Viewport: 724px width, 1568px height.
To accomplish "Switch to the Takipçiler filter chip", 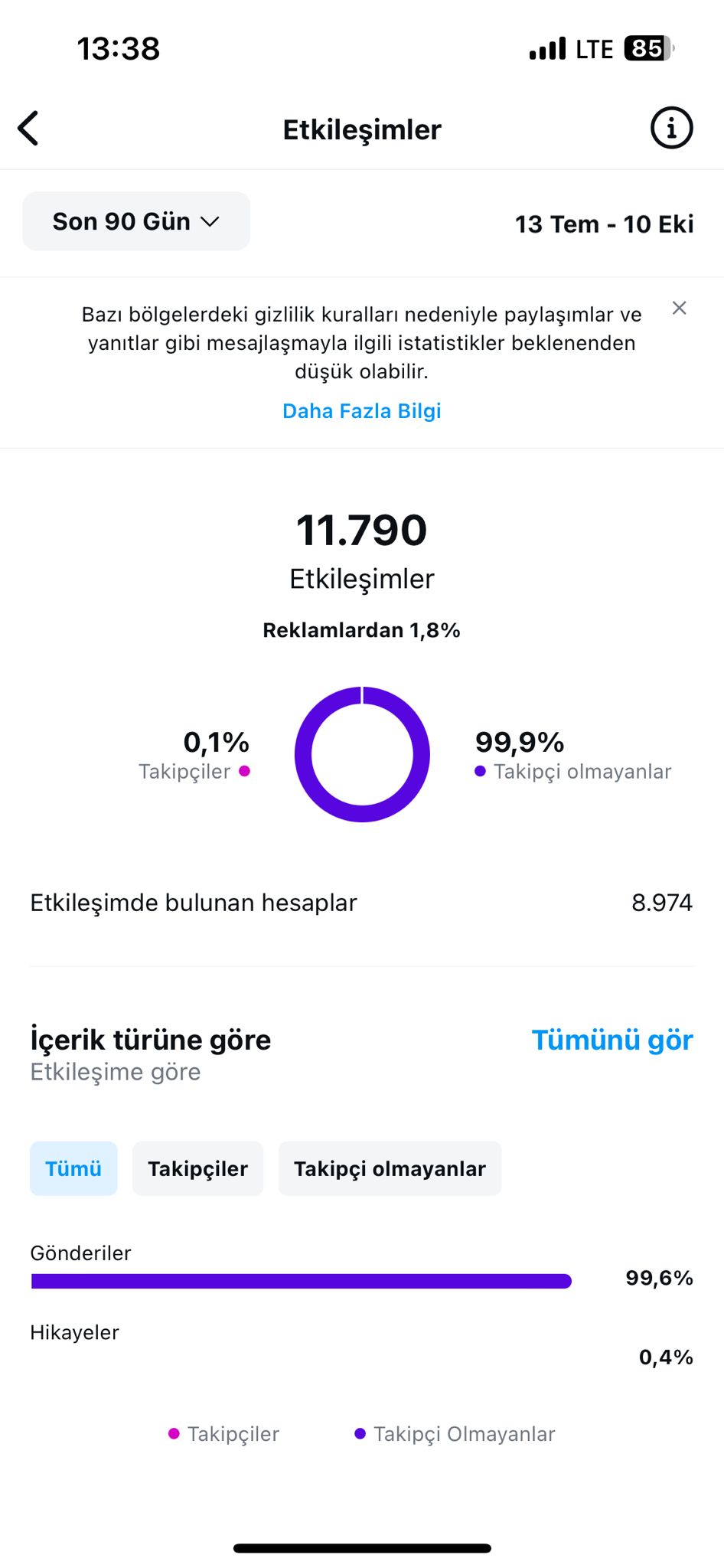I will (197, 1168).
